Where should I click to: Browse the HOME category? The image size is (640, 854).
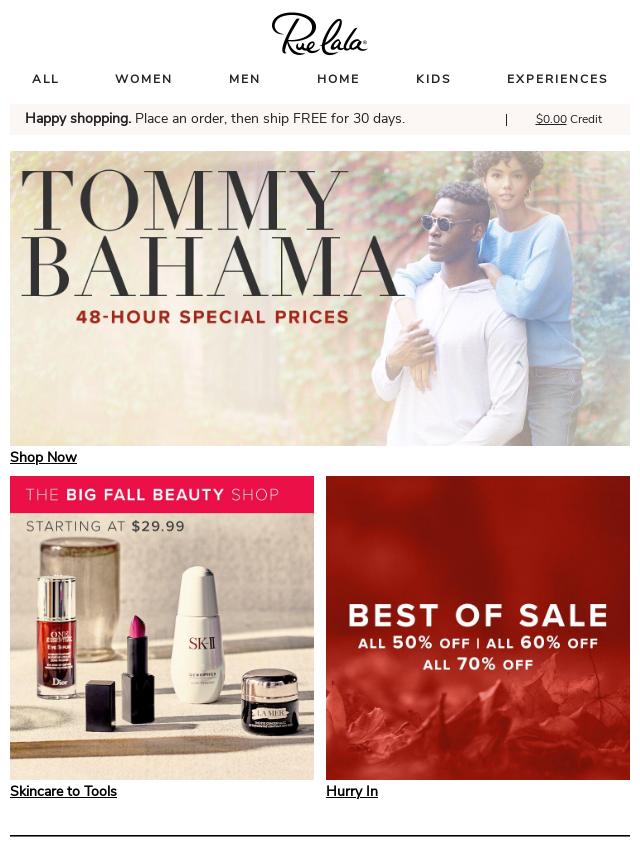point(338,79)
